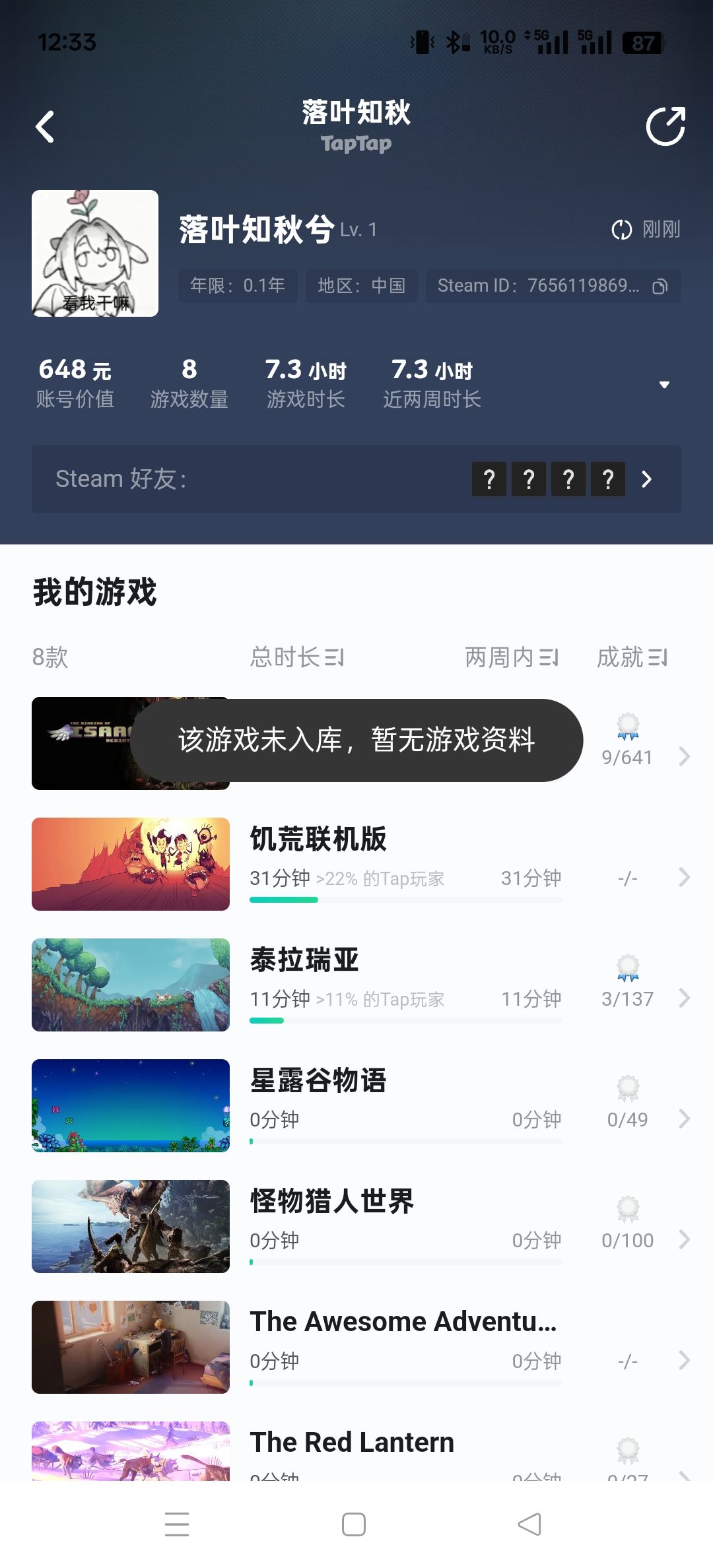The image size is (713, 1568).
Task: Share this Steam profile
Action: (x=665, y=125)
